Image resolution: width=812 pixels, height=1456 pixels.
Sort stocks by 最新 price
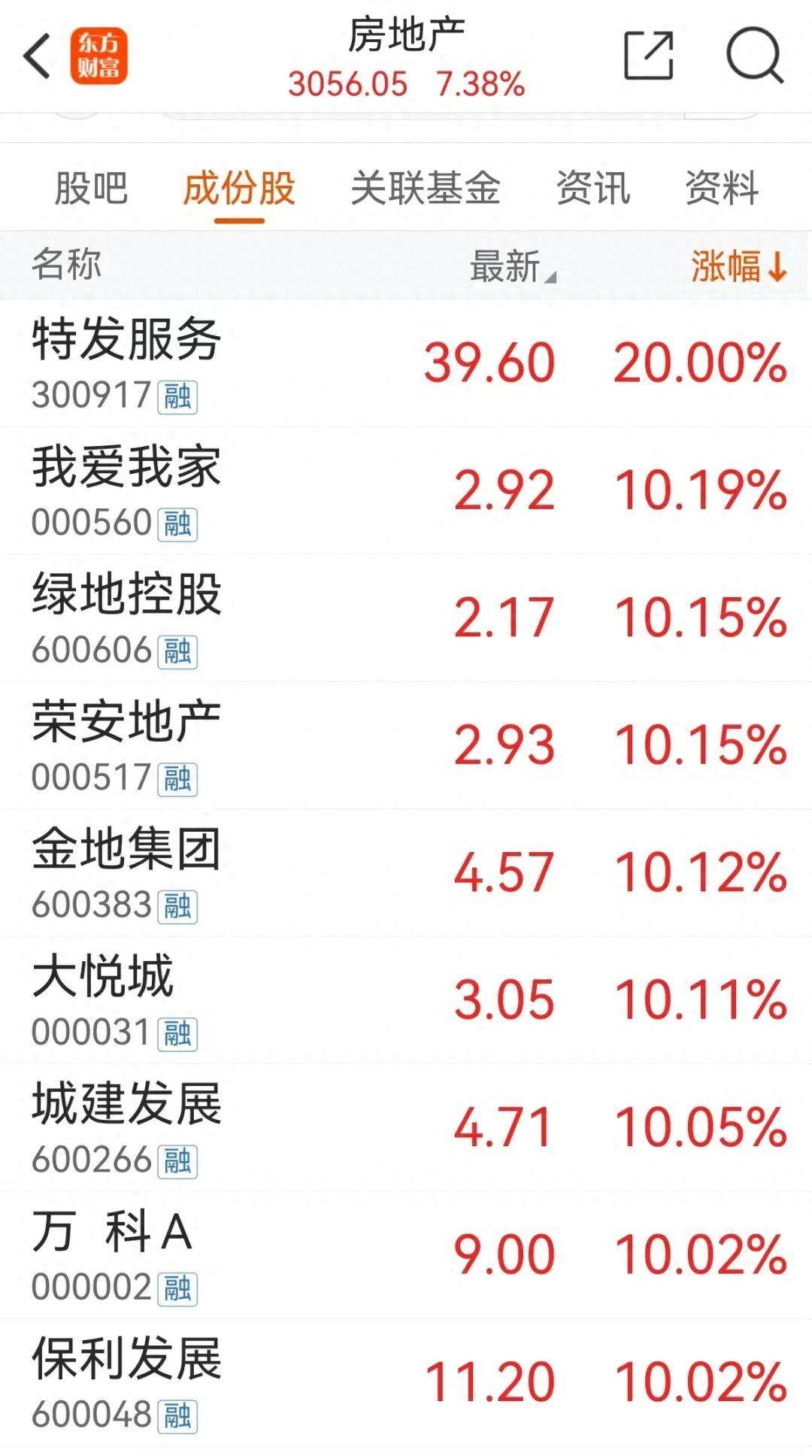511,266
